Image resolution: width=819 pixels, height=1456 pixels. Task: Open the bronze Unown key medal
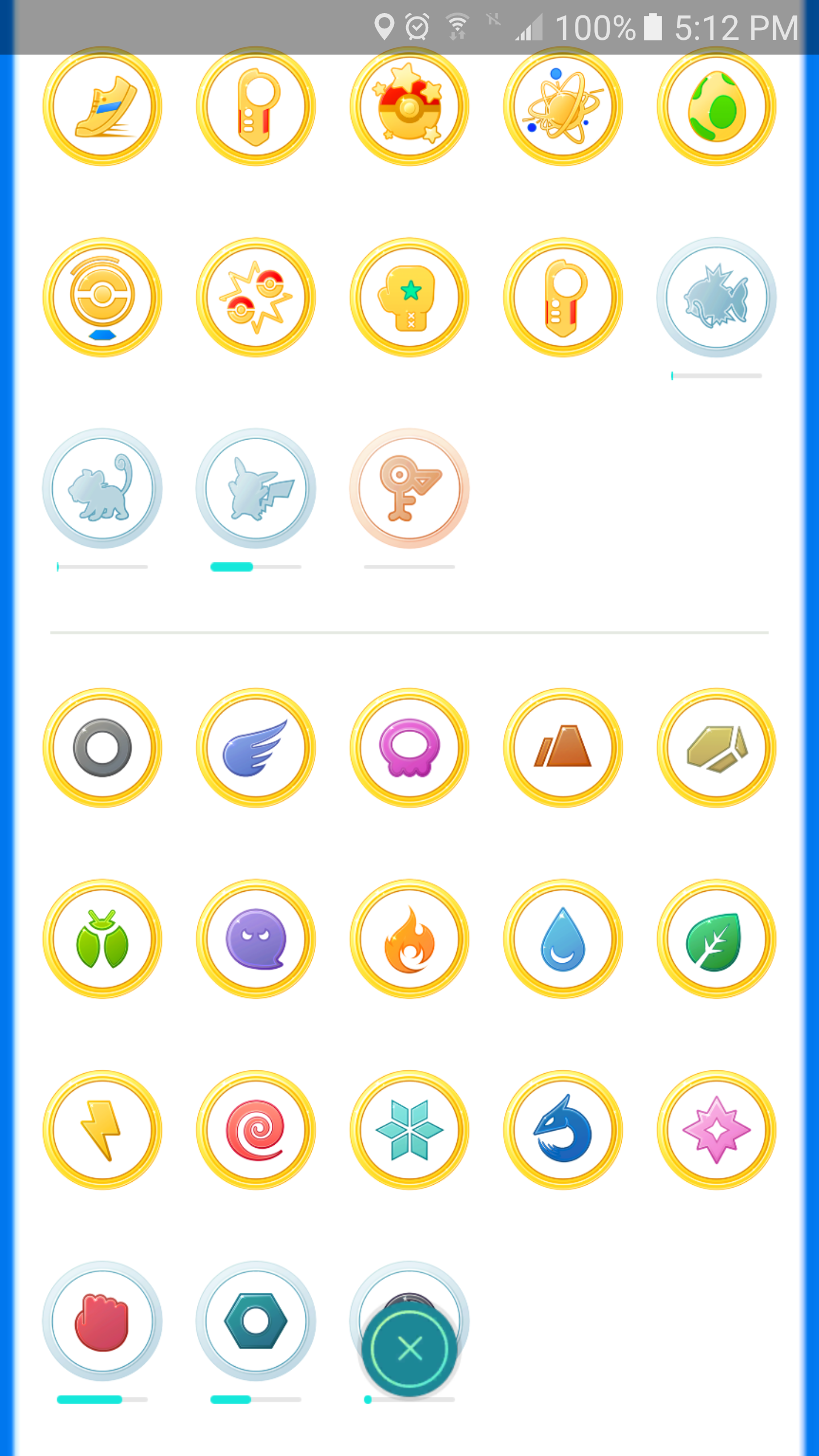409,488
